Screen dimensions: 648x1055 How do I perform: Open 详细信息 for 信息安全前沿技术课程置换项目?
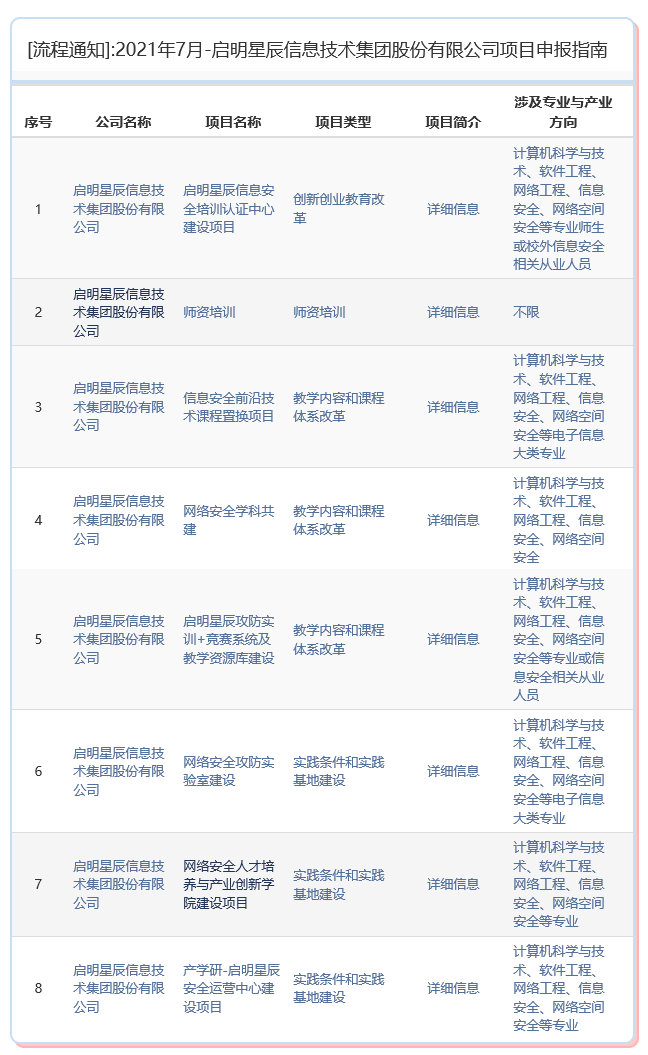tap(453, 407)
